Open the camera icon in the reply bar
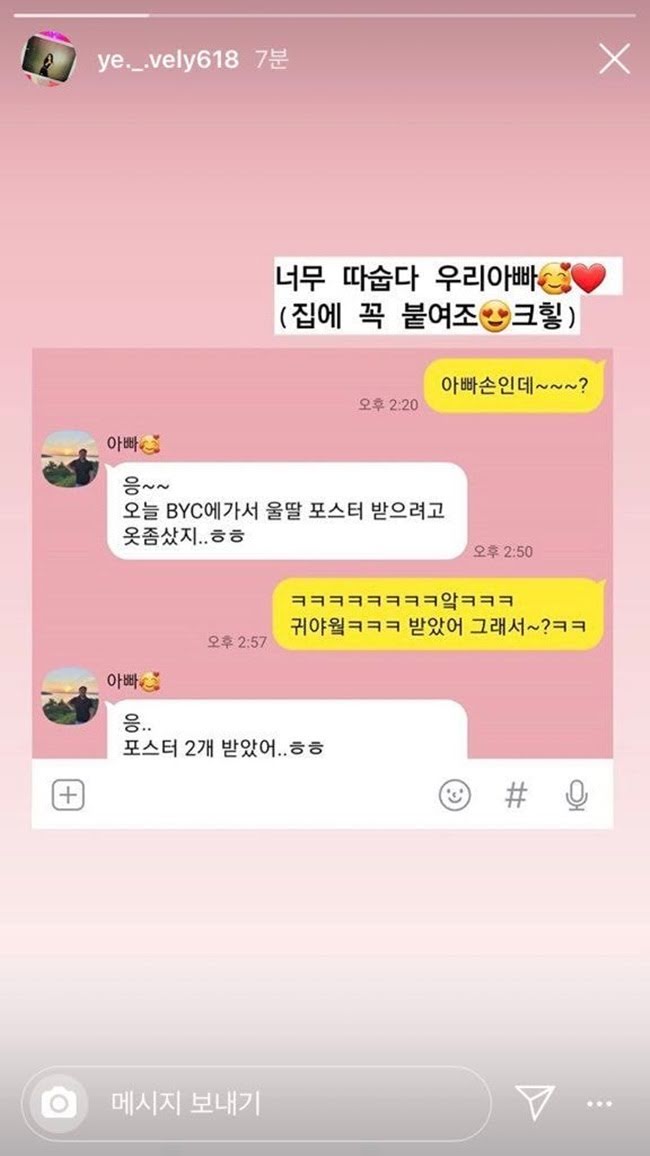Viewport: 650px width, 1156px height. point(58,1103)
